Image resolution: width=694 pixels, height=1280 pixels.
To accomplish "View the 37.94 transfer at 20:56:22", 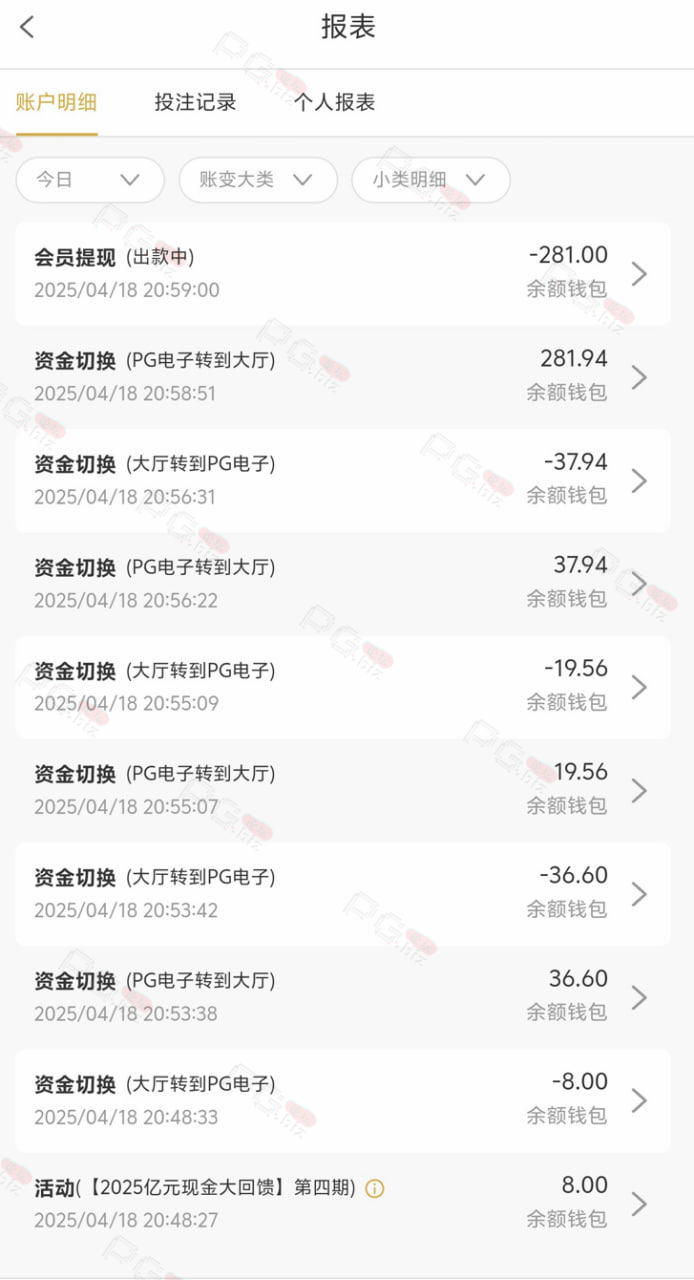I will click(x=342, y=584).
